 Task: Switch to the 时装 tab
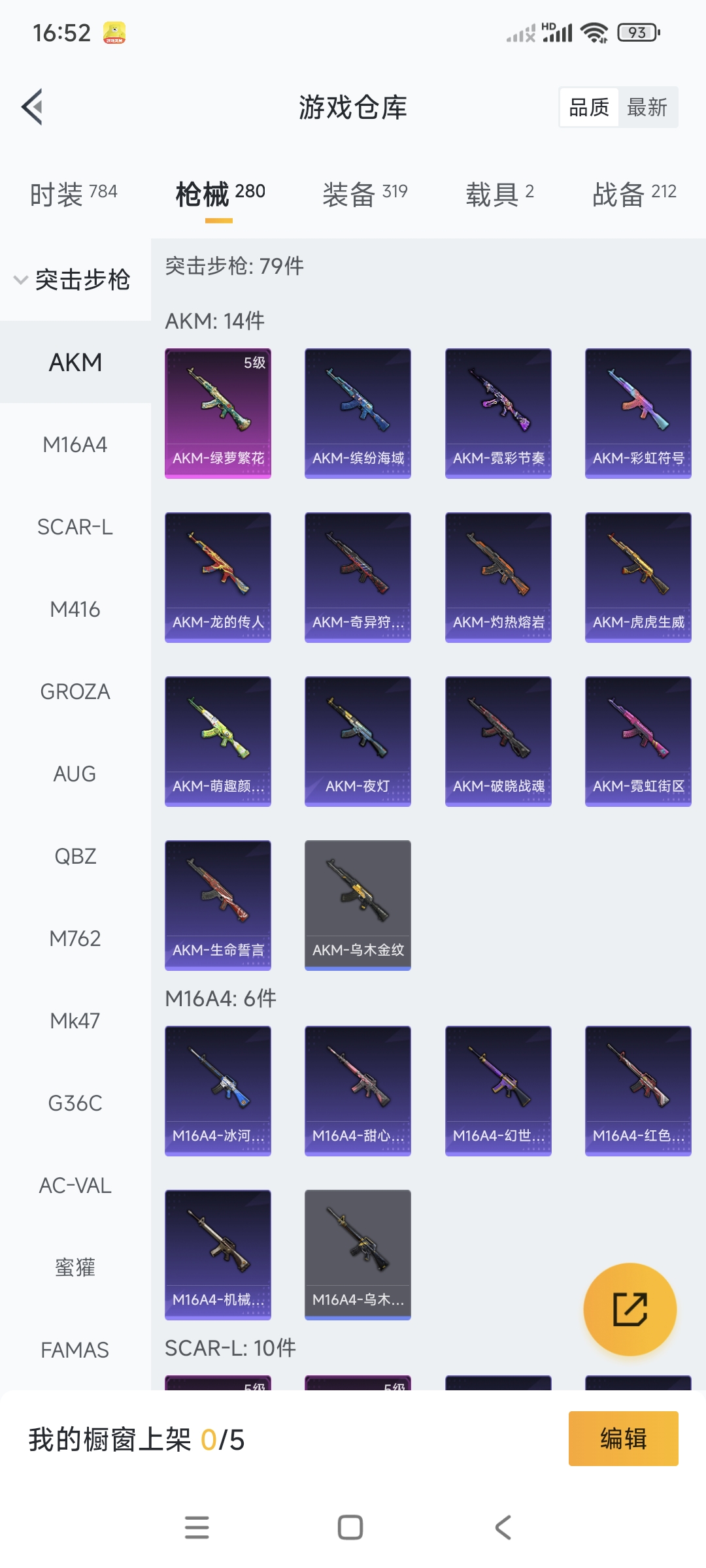(74, 194)
